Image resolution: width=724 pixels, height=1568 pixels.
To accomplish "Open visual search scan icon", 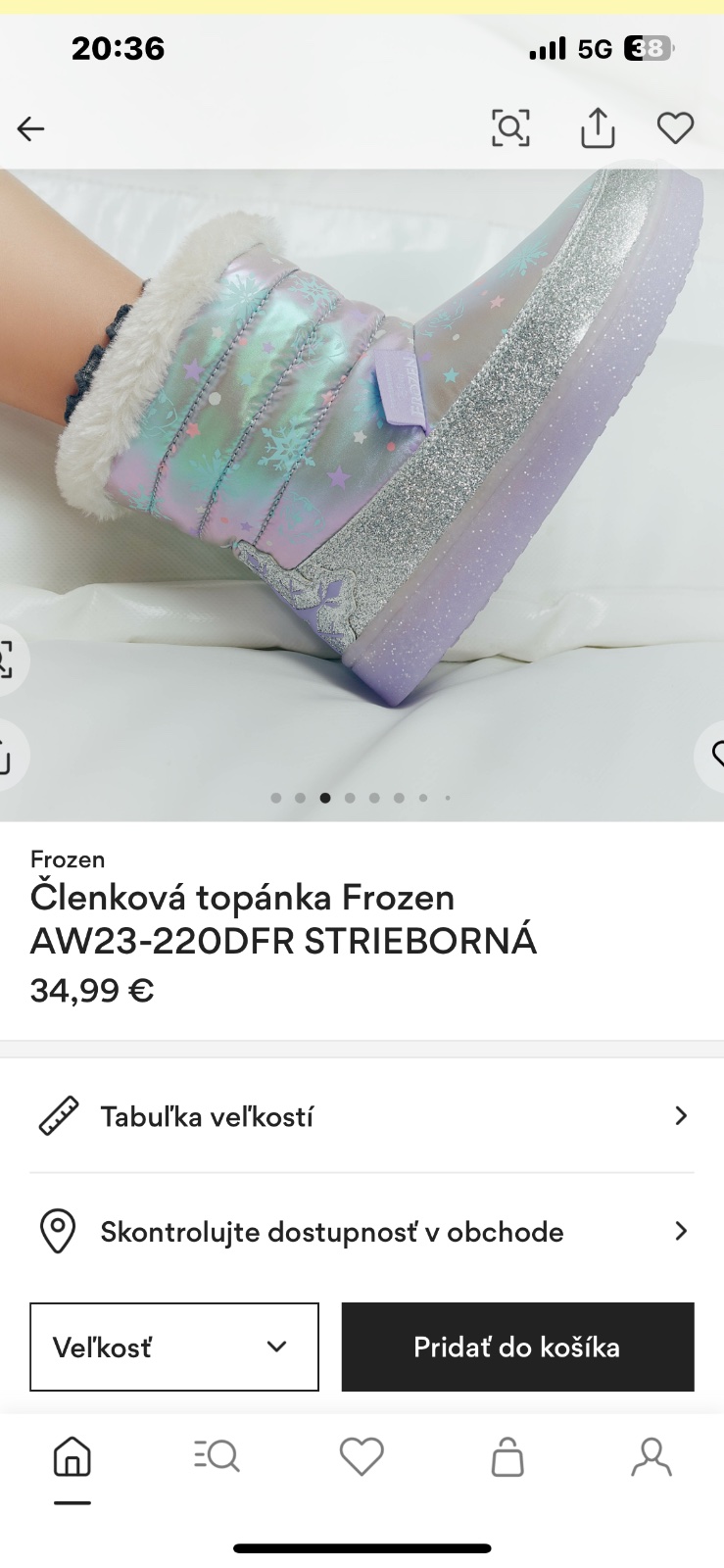I will tap(510, 128).
